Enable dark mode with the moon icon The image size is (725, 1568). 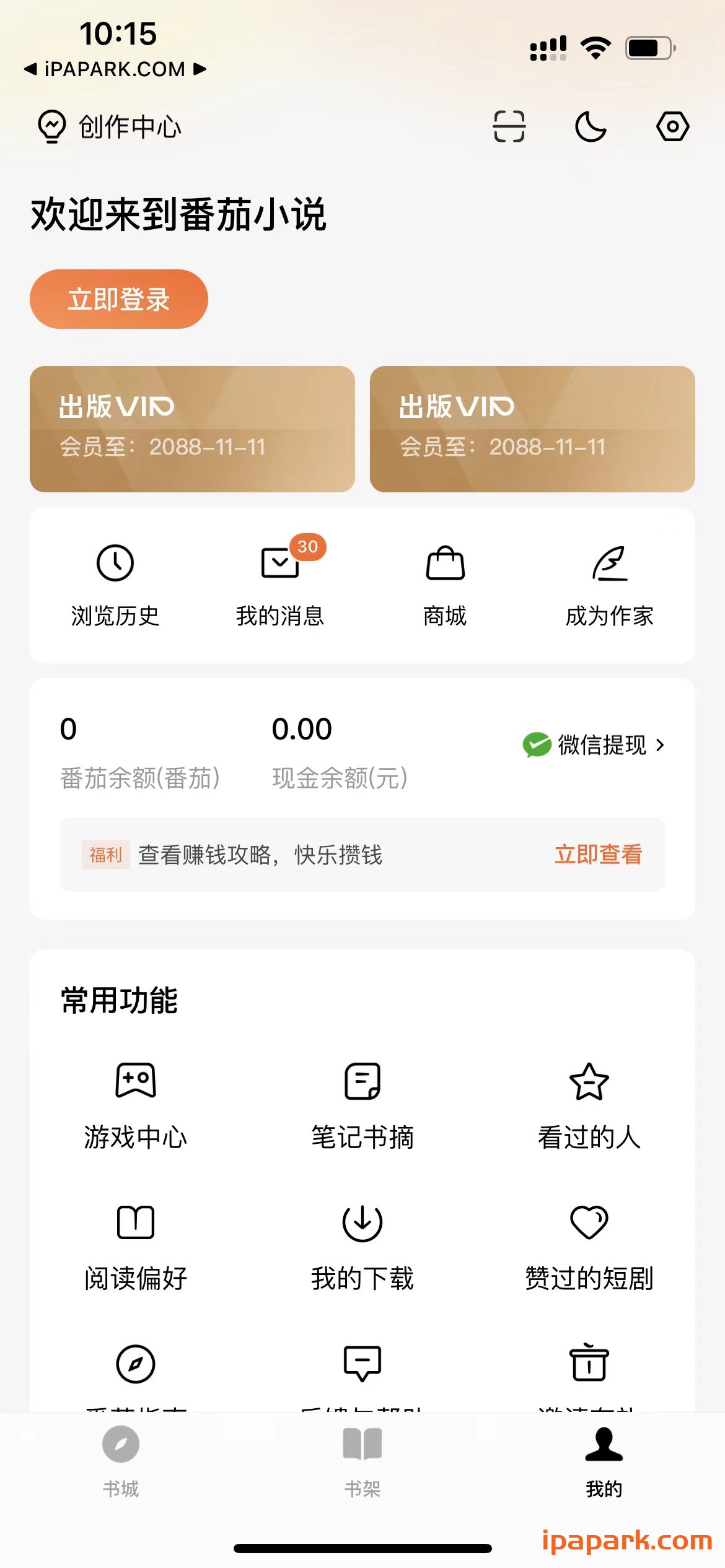(x=590, y=126)
